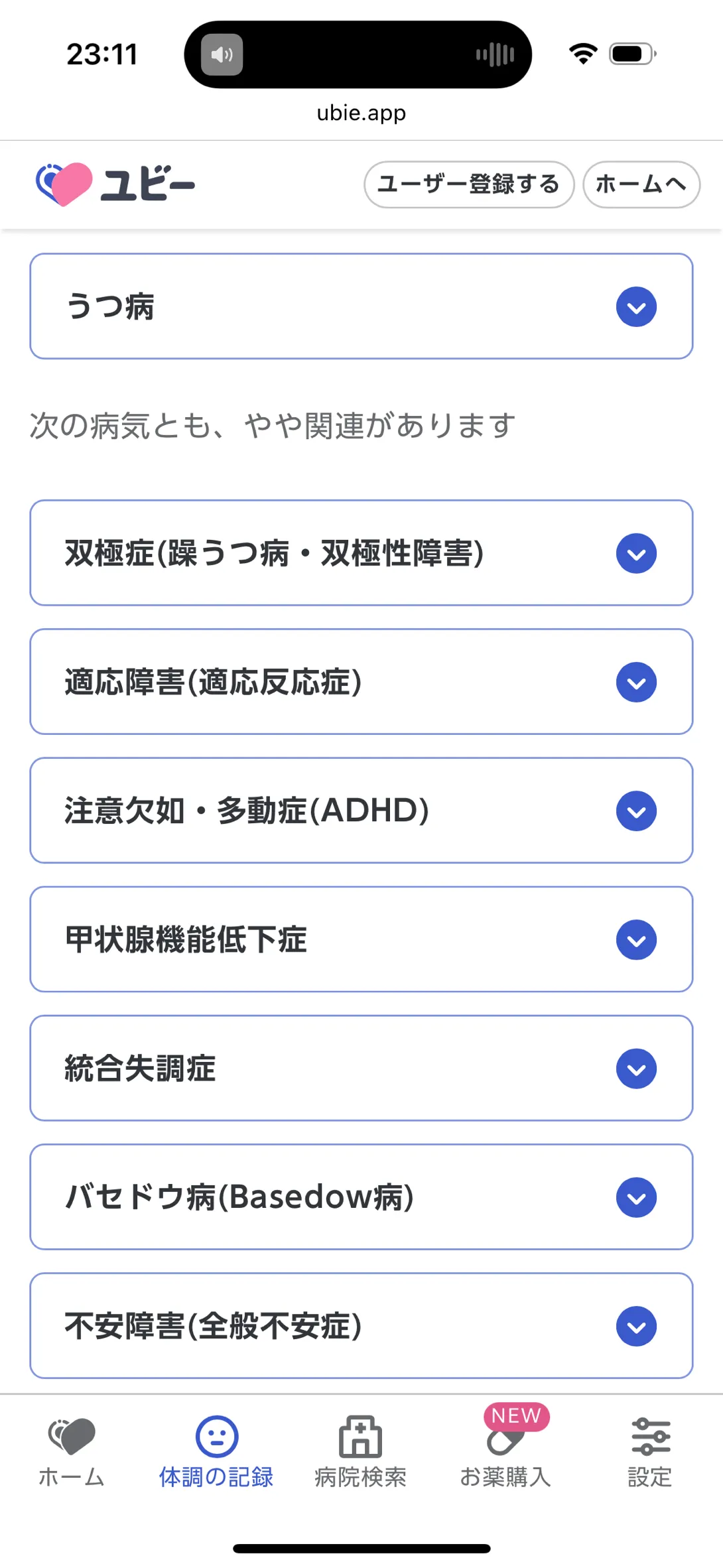
Task: Tap the ユビー logo in the header
Action: pyautogui.click(x=115, y=184)
